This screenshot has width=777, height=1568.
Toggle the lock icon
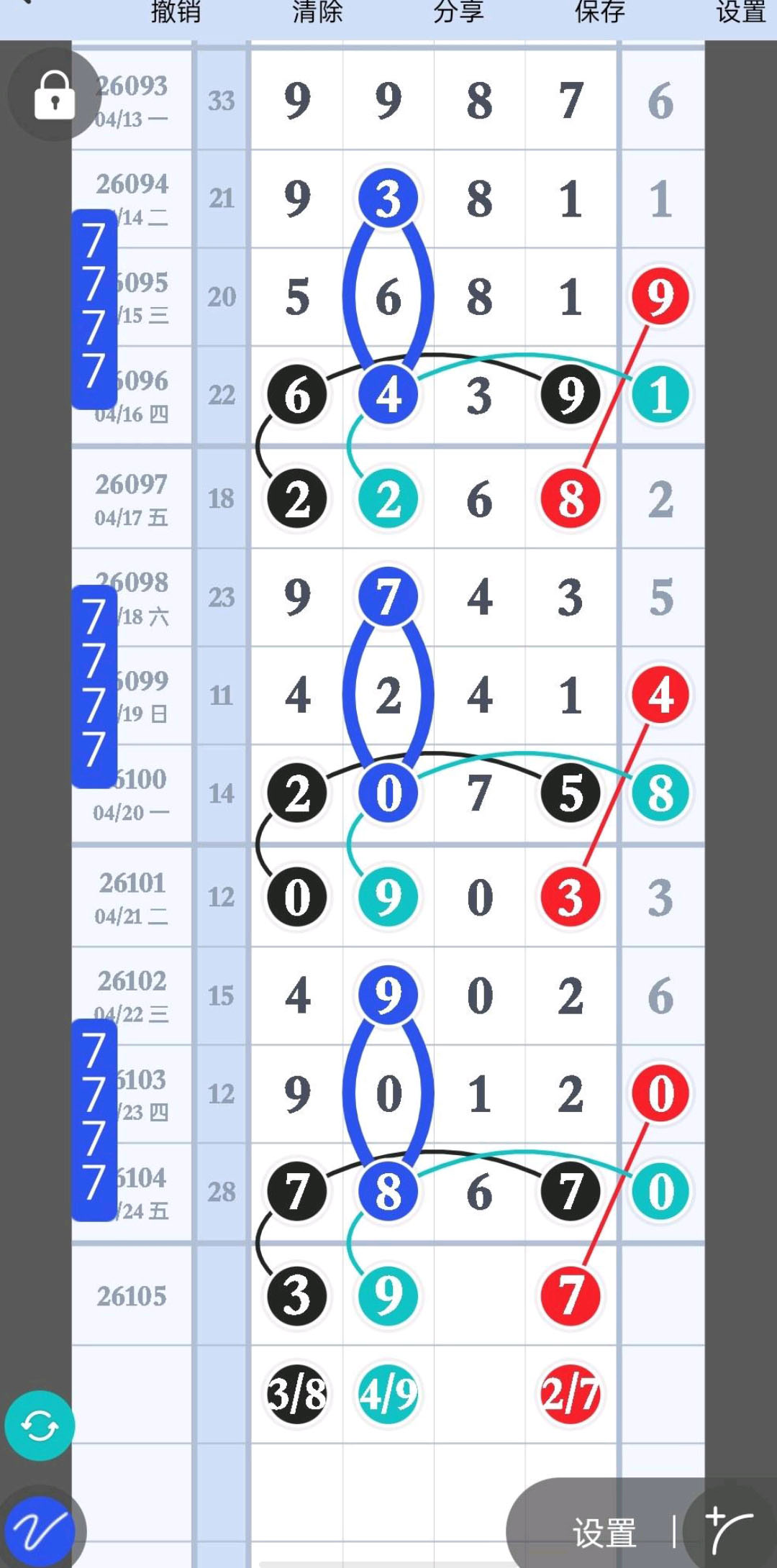point(55,94)
